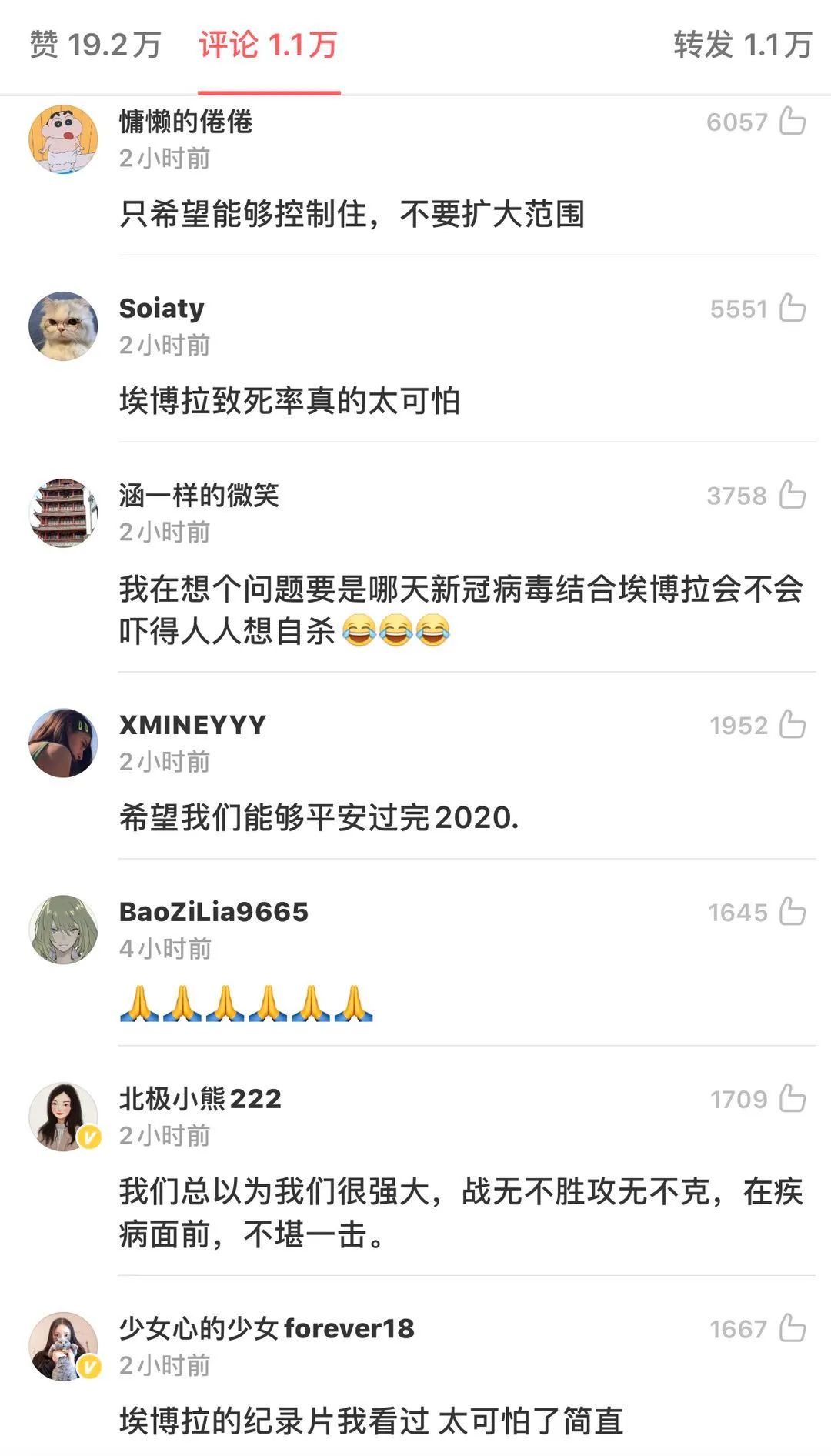Open 慵懒的倦倦's profile avatar
The image size is (831, 1456).
[63, 139]
